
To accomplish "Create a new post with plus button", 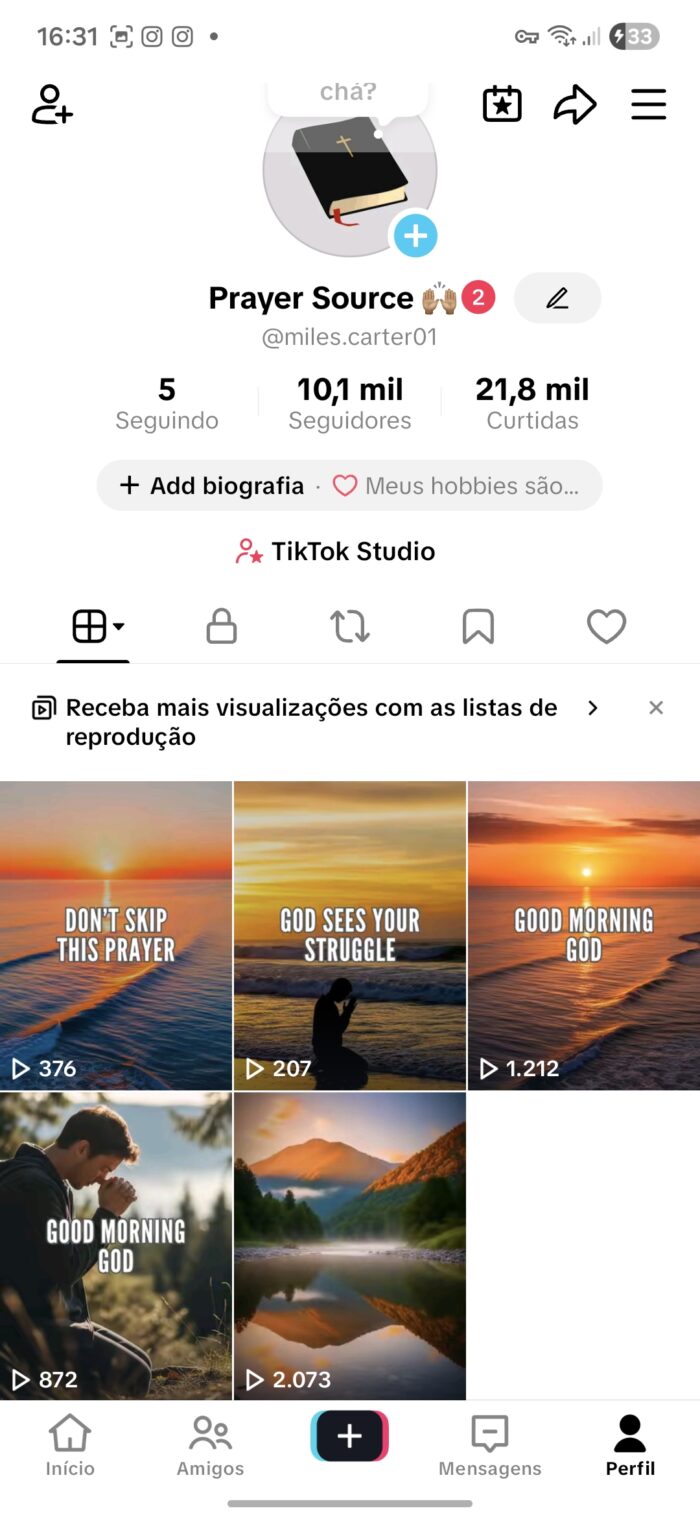I will (349, 1436).
